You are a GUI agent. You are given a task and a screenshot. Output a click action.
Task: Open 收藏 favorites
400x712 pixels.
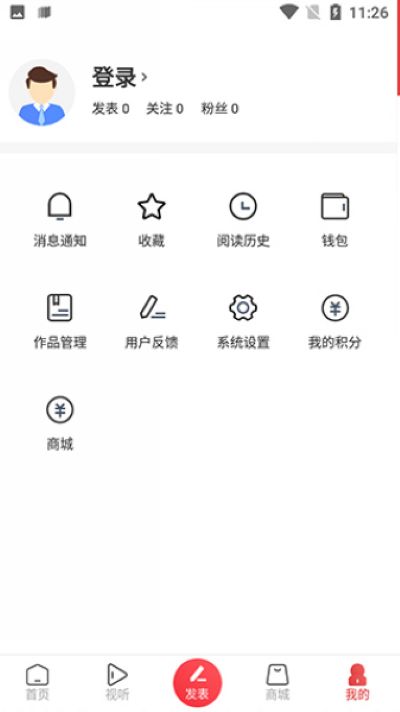pyautogui.click(x=152, y=219)
